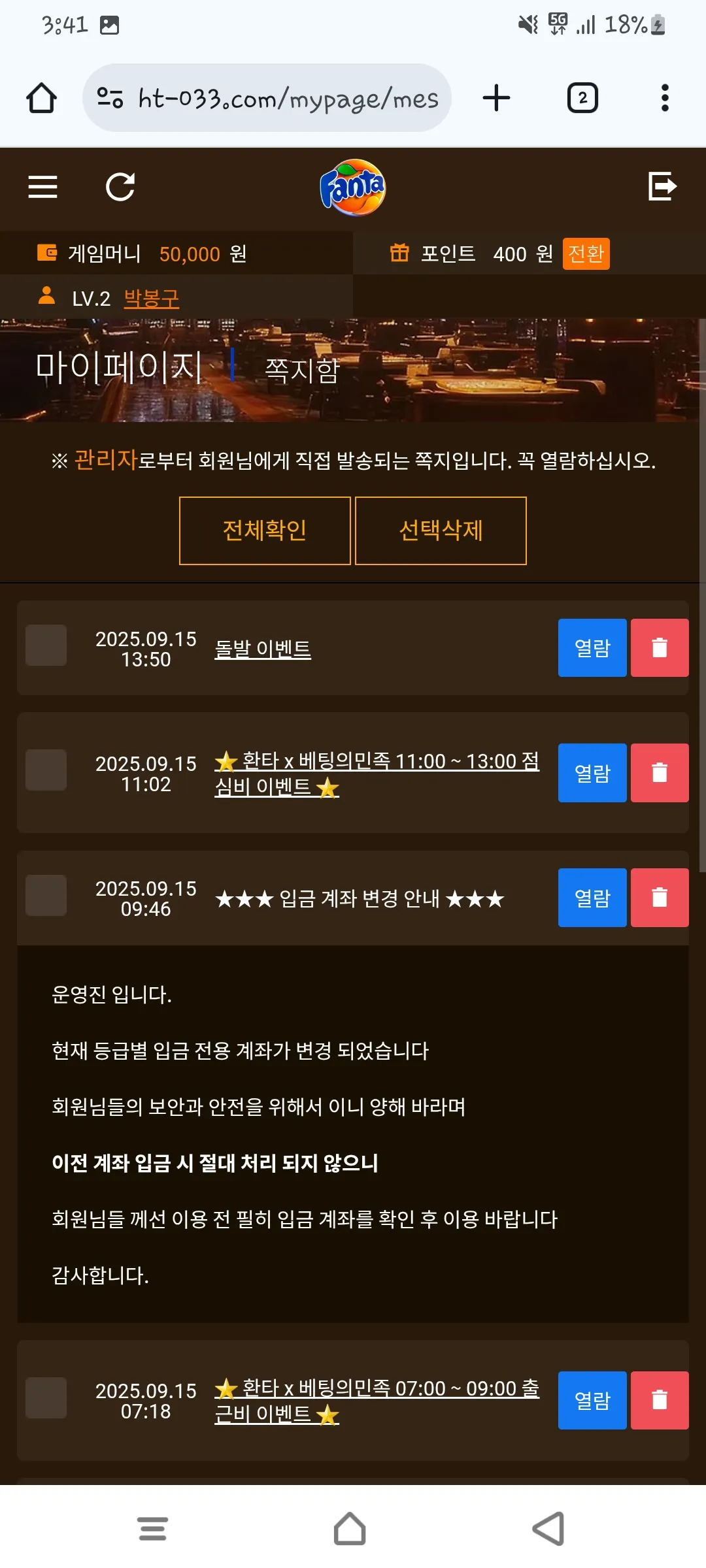Open the hamburger menu in site header
706x1568 pixels.
pos(42,187)
